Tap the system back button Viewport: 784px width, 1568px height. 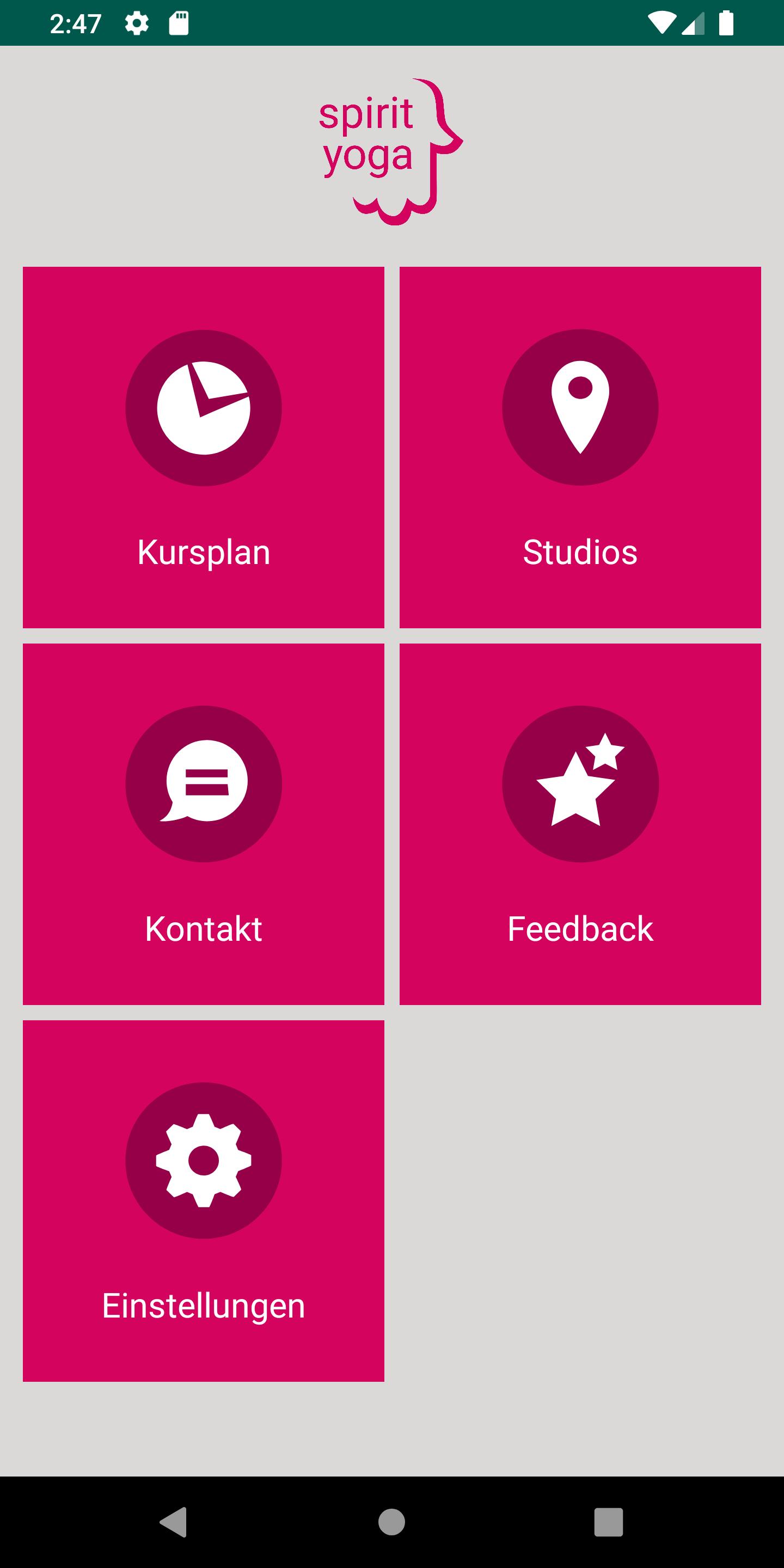point(174,1522)
